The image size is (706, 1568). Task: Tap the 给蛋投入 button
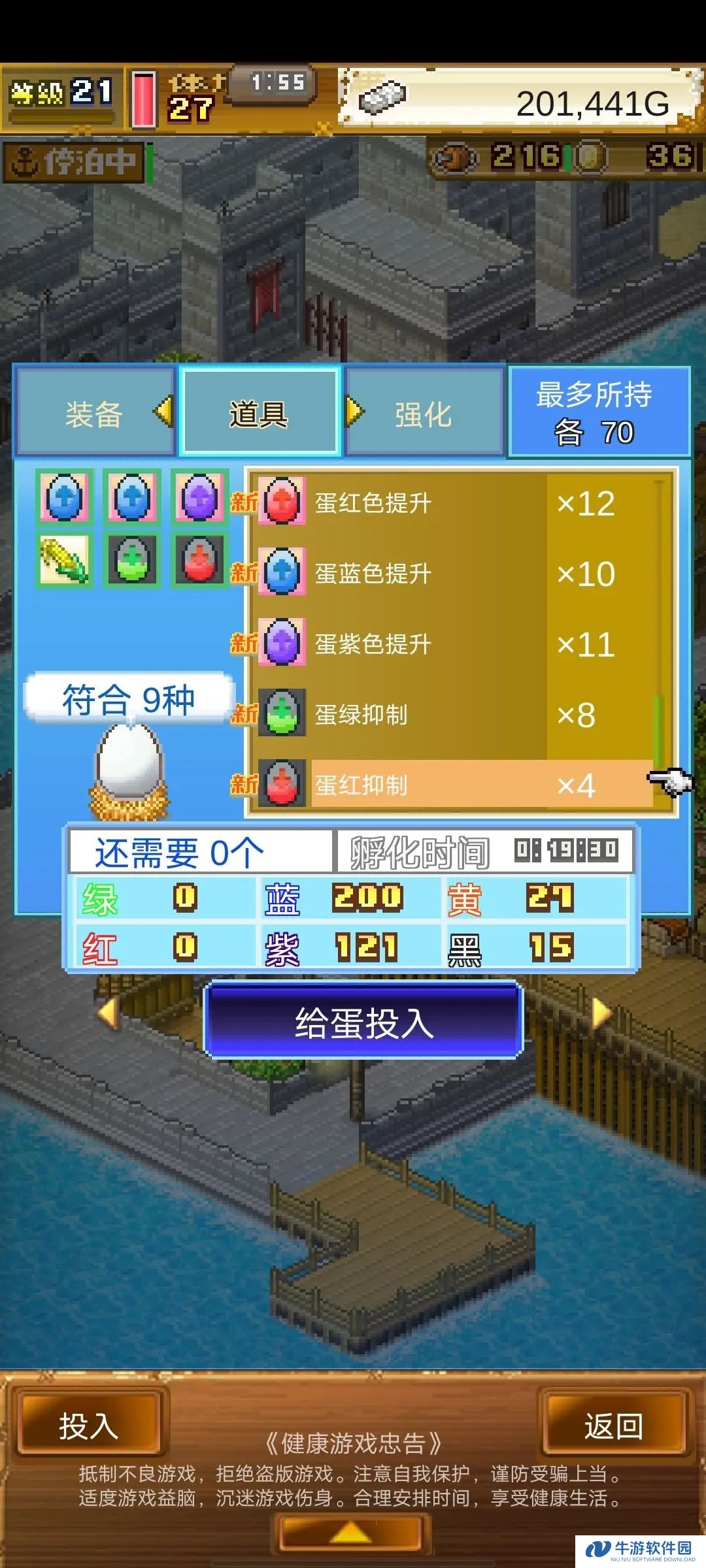(363, 1022)
